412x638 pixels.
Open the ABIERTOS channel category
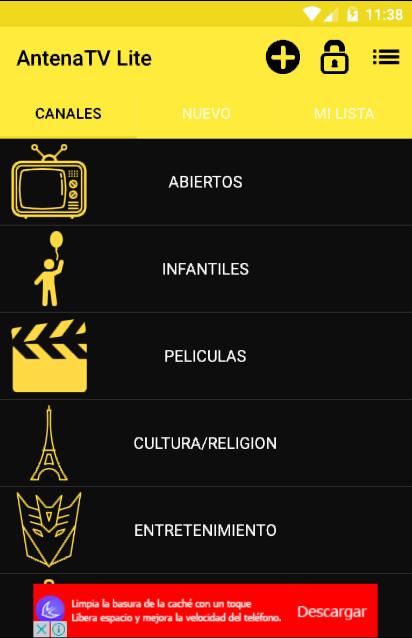click(206, 182)
